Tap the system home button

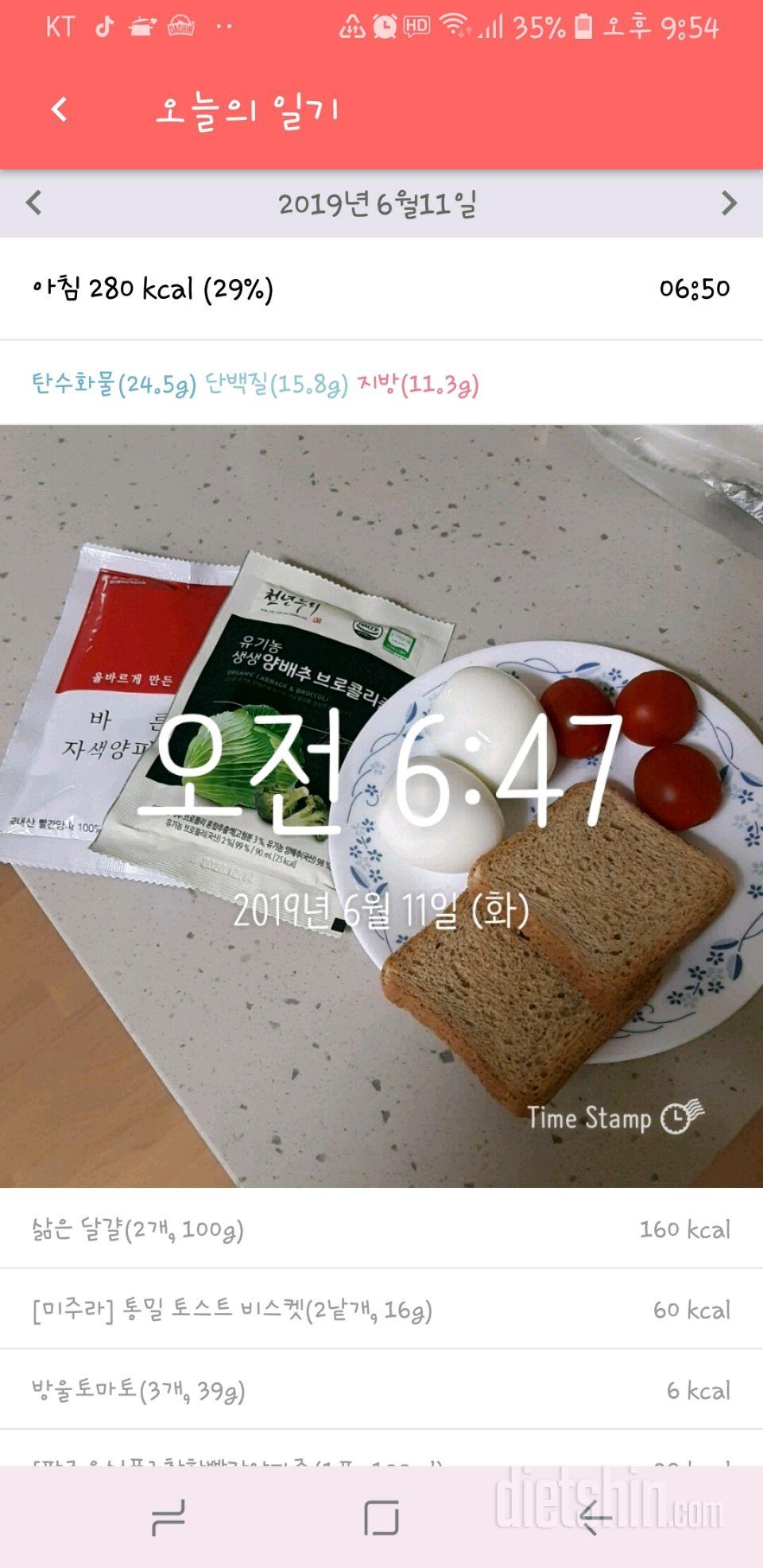(x=381, y=1518)
